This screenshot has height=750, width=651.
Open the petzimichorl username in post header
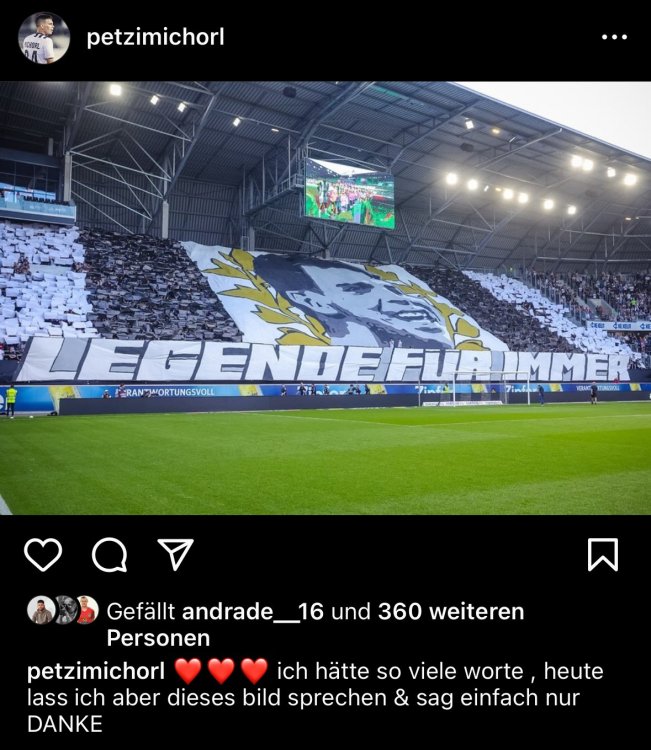(155, 38)
